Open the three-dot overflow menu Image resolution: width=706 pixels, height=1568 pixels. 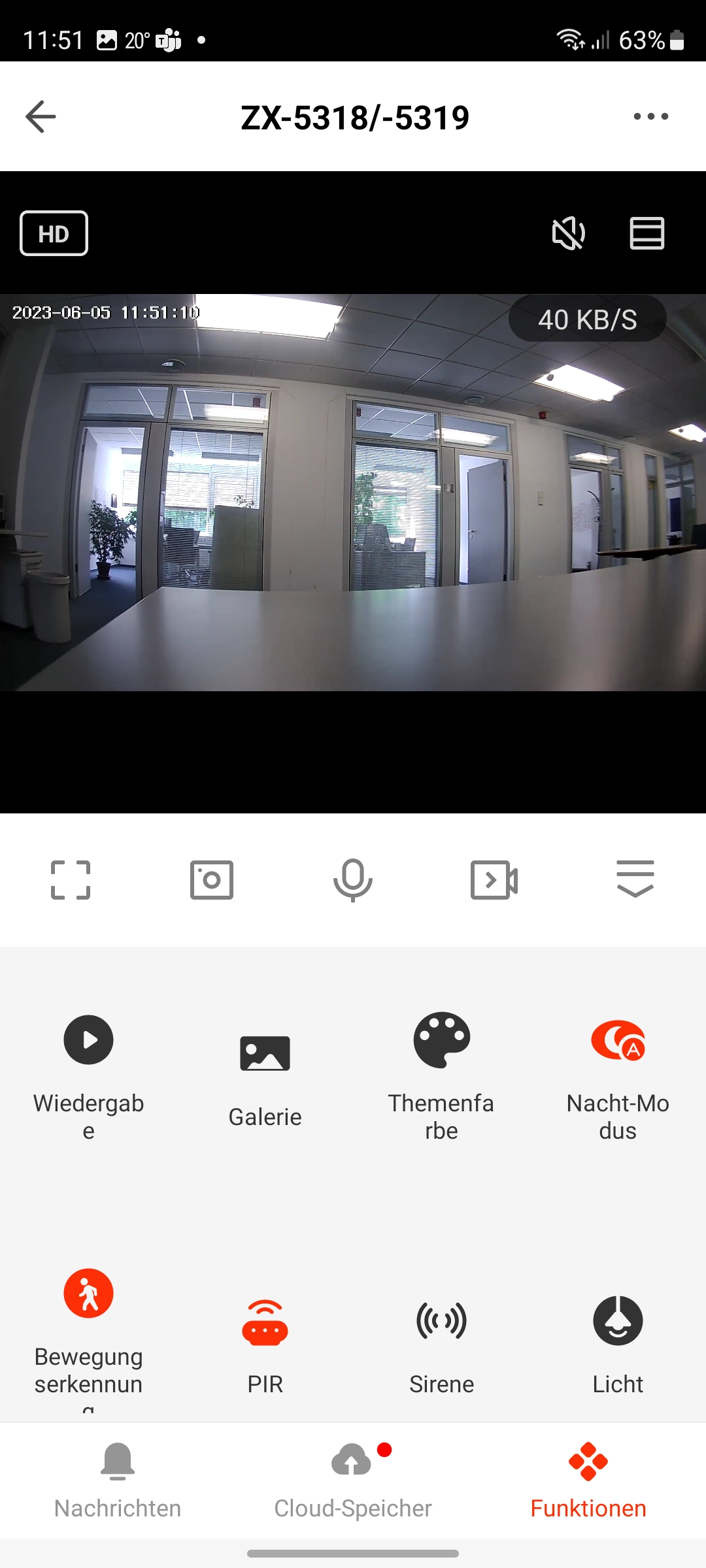coord(650,117)
